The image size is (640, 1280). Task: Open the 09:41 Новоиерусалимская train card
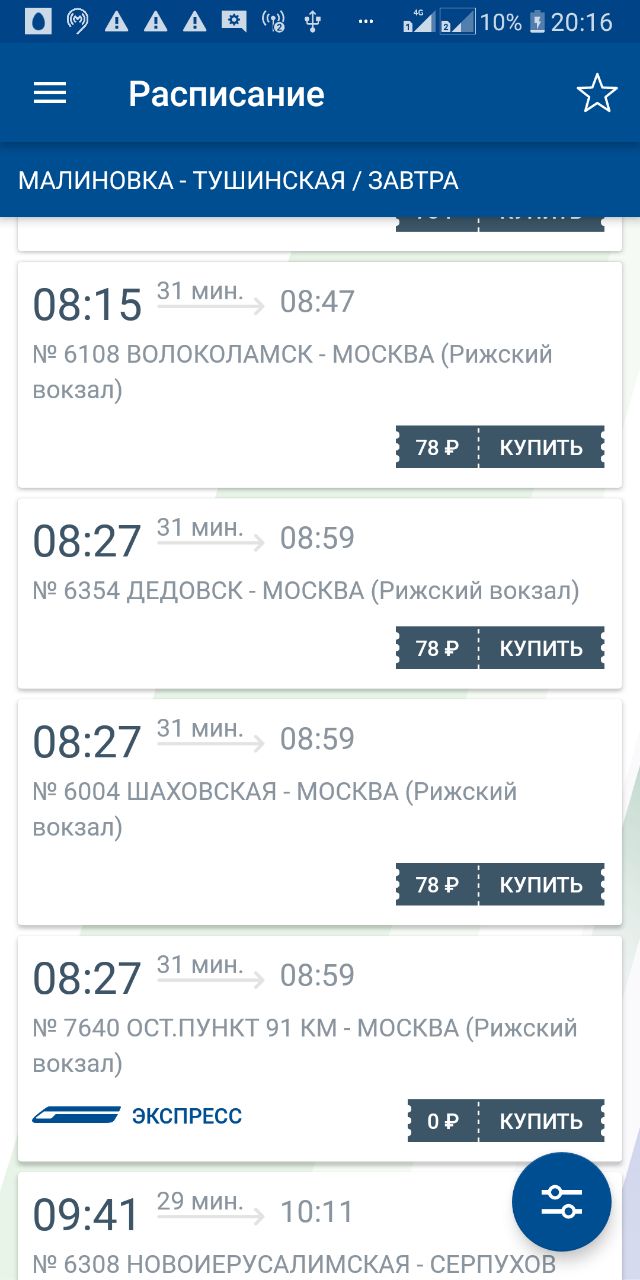[320, 1227]
